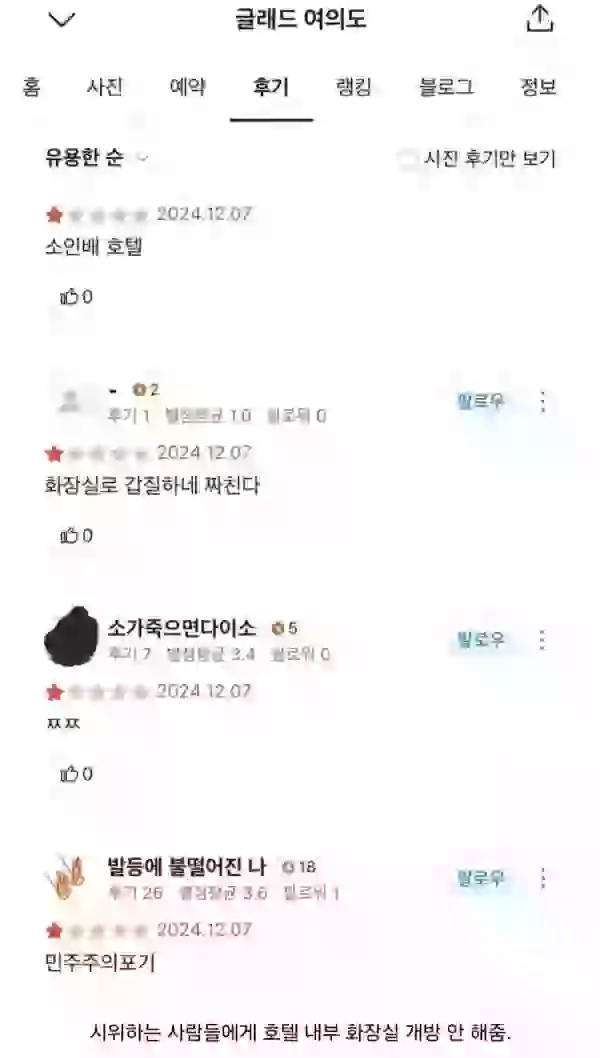Image resolution: width=600 pixels, height=1058 pixels.
Task: Open 소가죽으면다이소's profile
Action: tap(181, 628)
